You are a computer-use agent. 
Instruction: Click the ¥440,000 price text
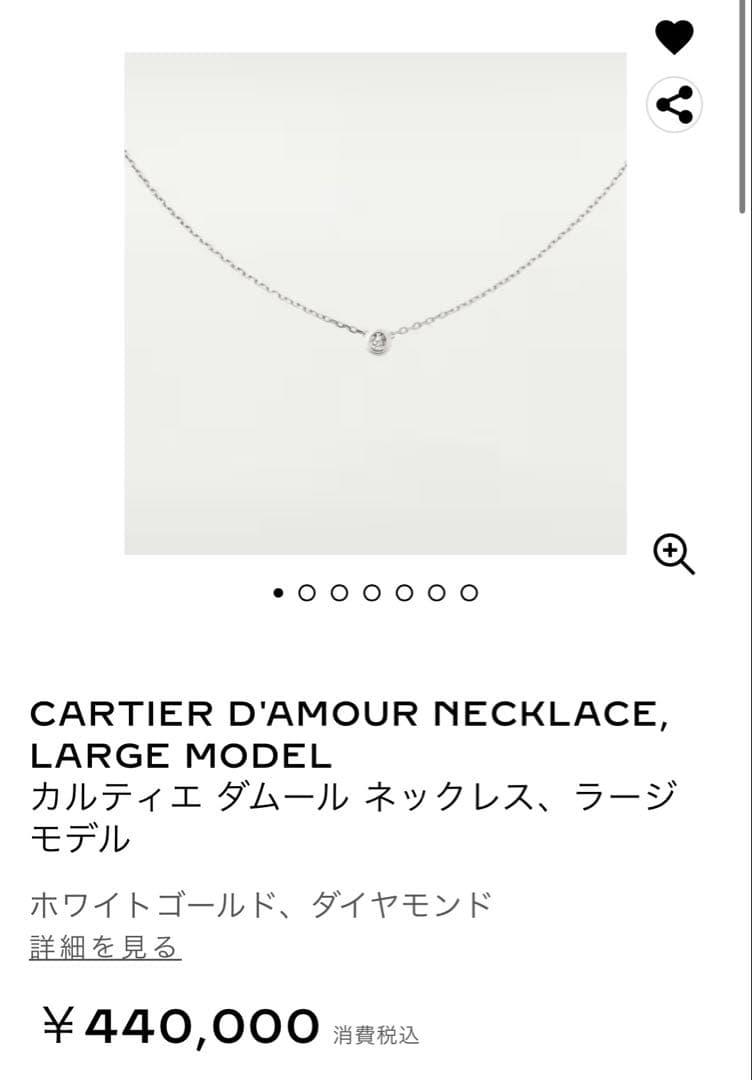coord(180,1024)
